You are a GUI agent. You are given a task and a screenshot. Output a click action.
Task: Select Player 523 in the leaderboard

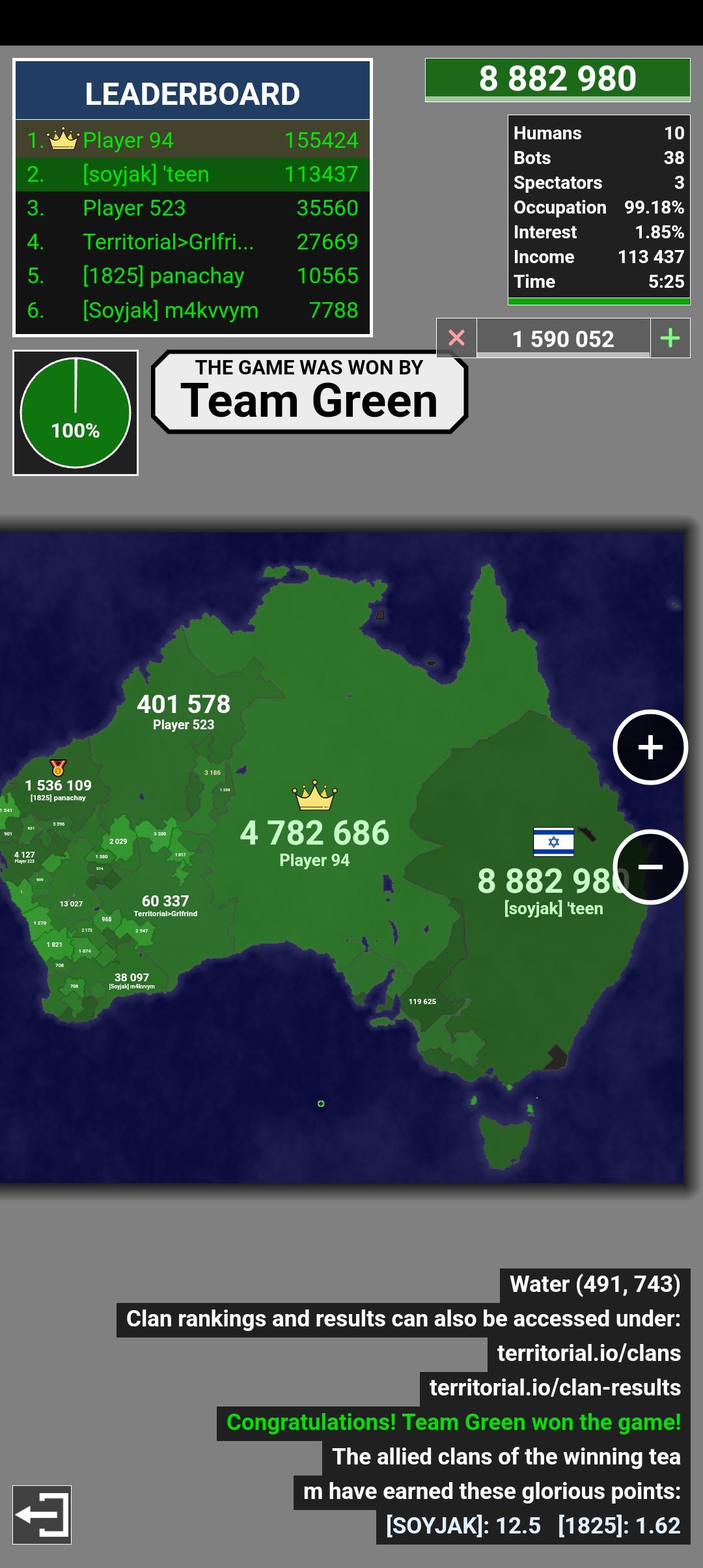click(193, 208)
